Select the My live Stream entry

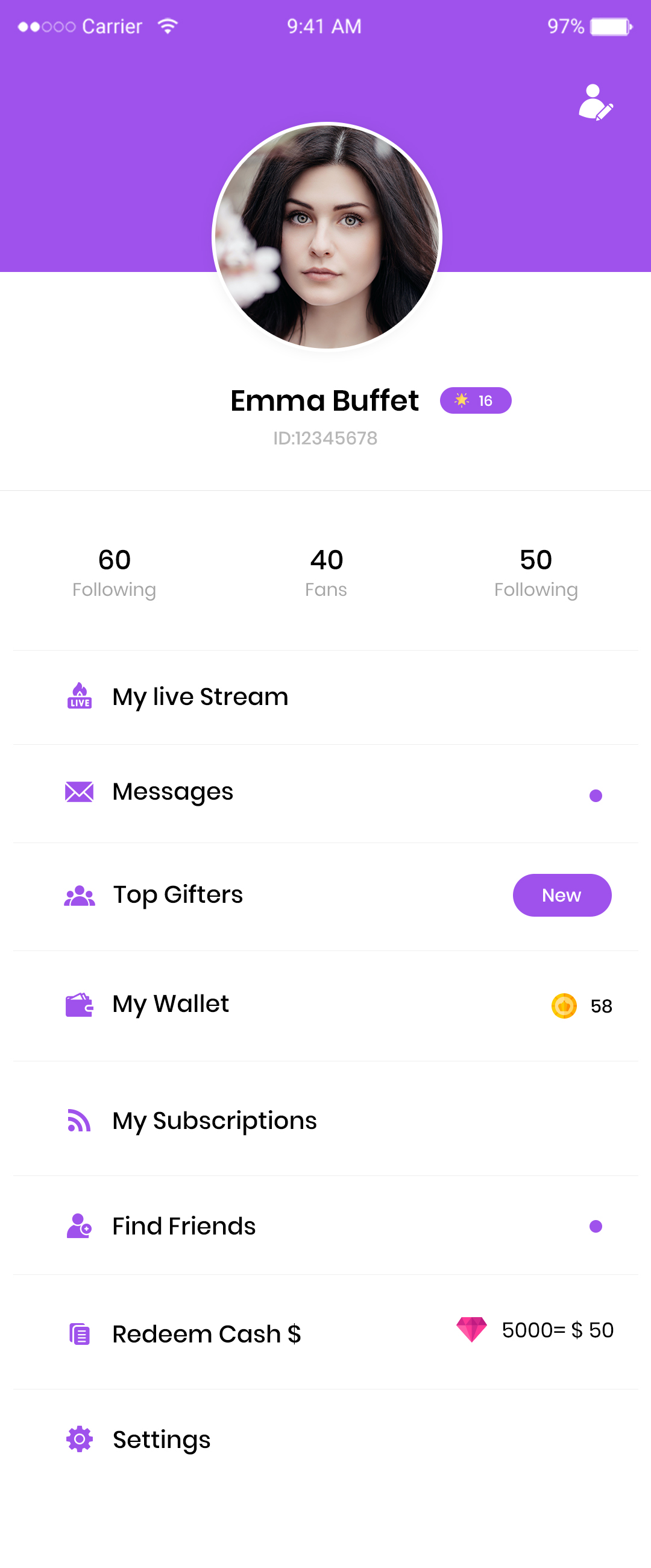click(200, 697)
